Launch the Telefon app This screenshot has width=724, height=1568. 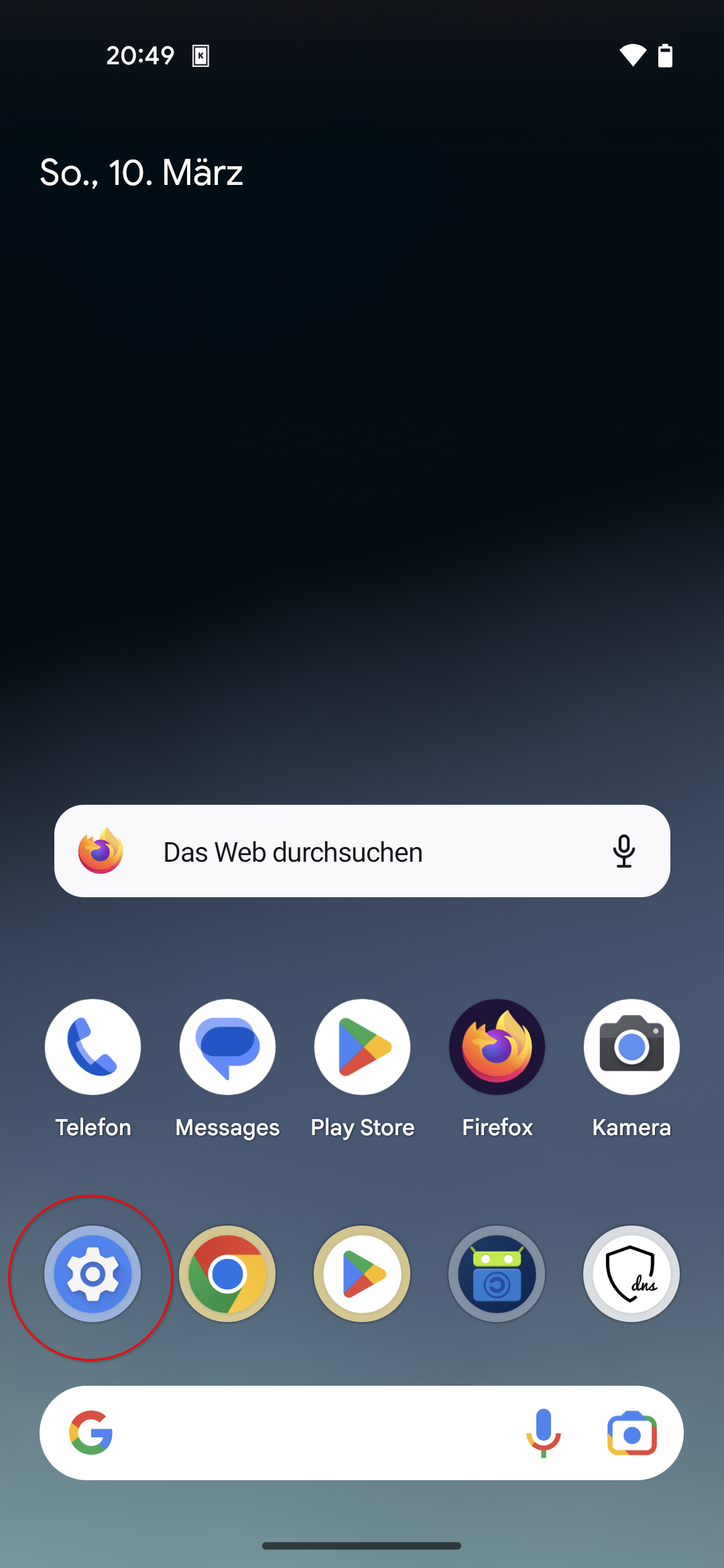tap(93, 1047)
